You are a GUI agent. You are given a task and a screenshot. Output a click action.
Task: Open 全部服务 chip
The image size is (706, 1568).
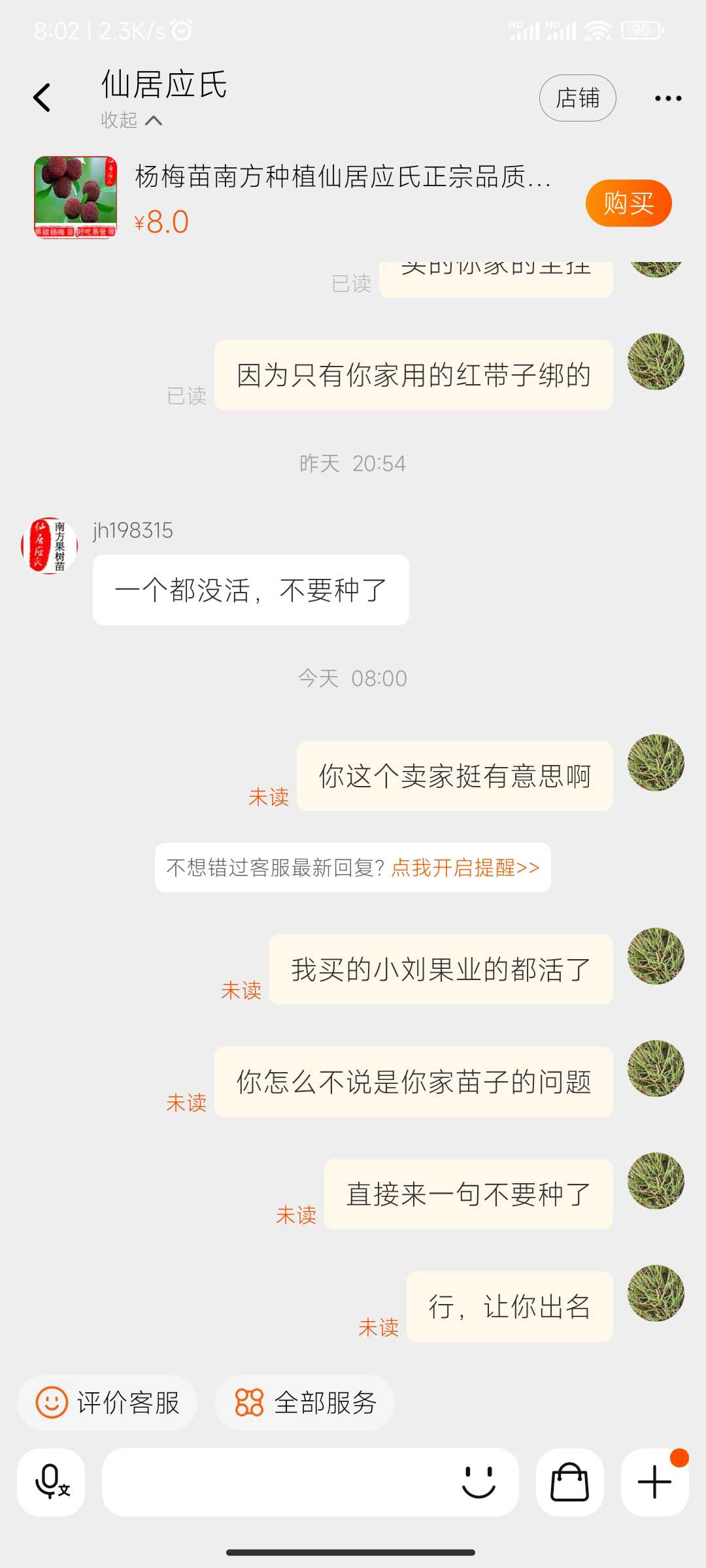point(305,1403)
